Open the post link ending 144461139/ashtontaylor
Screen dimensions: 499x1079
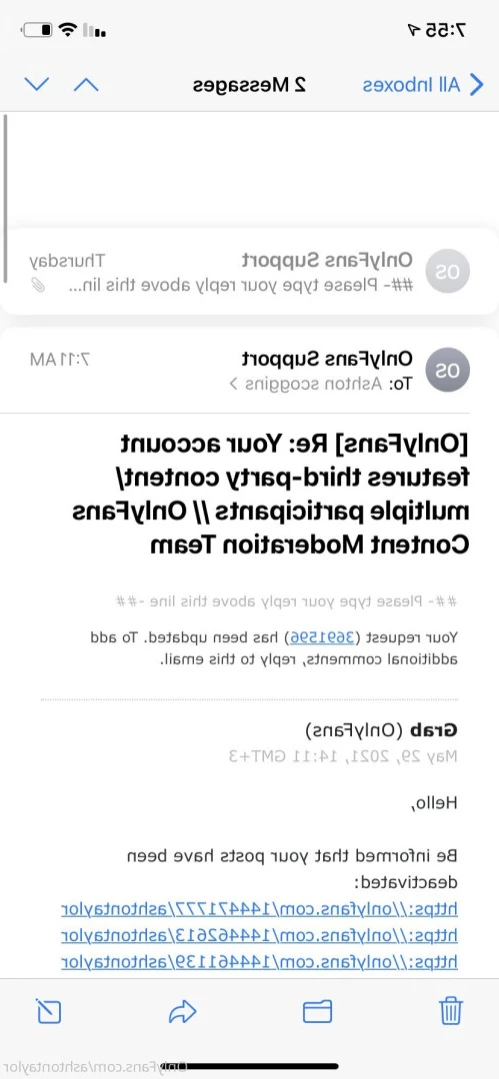(x=259, y=961)
